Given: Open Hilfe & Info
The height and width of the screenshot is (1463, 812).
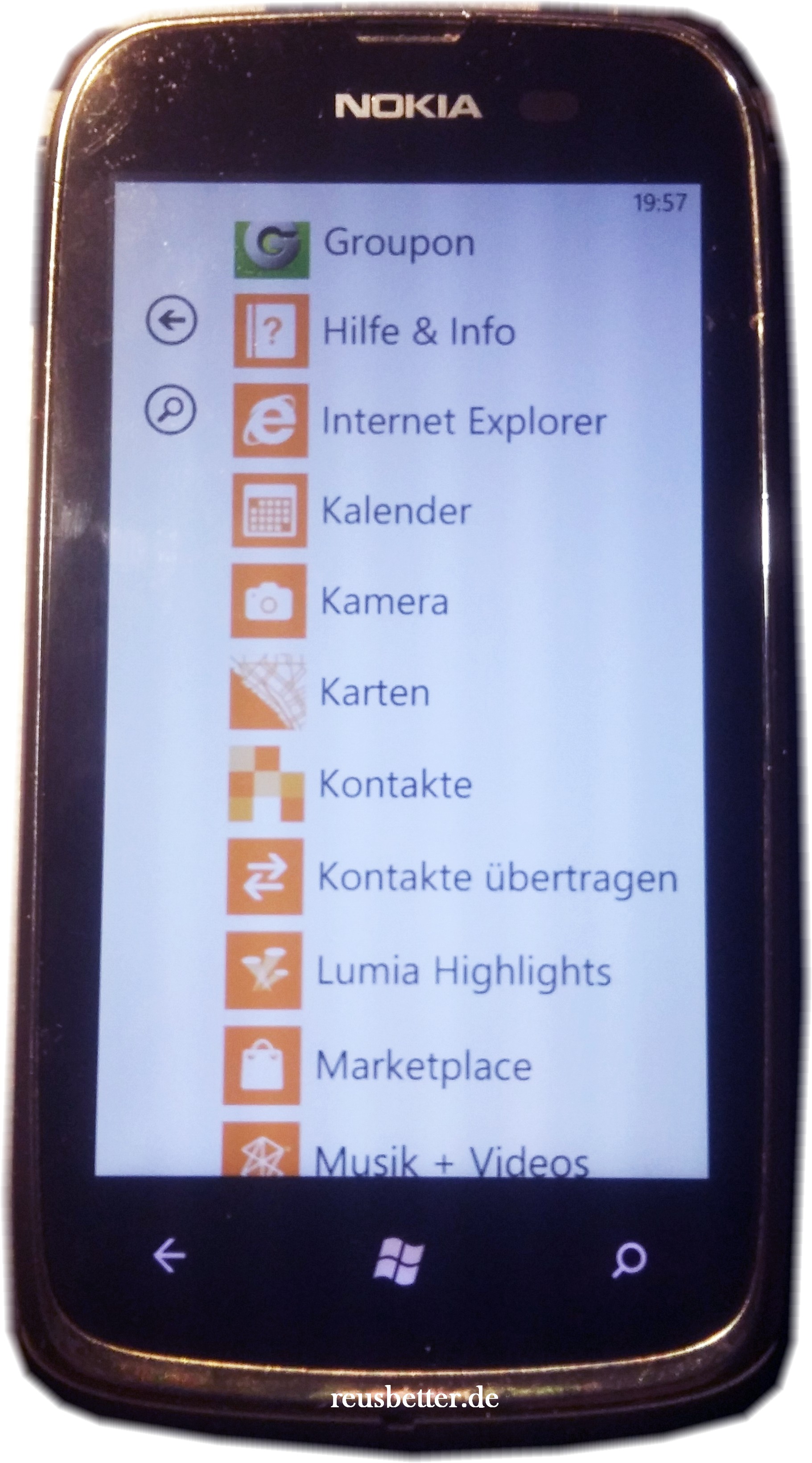Looking at the screenshot, I should [x=374, y=331].
